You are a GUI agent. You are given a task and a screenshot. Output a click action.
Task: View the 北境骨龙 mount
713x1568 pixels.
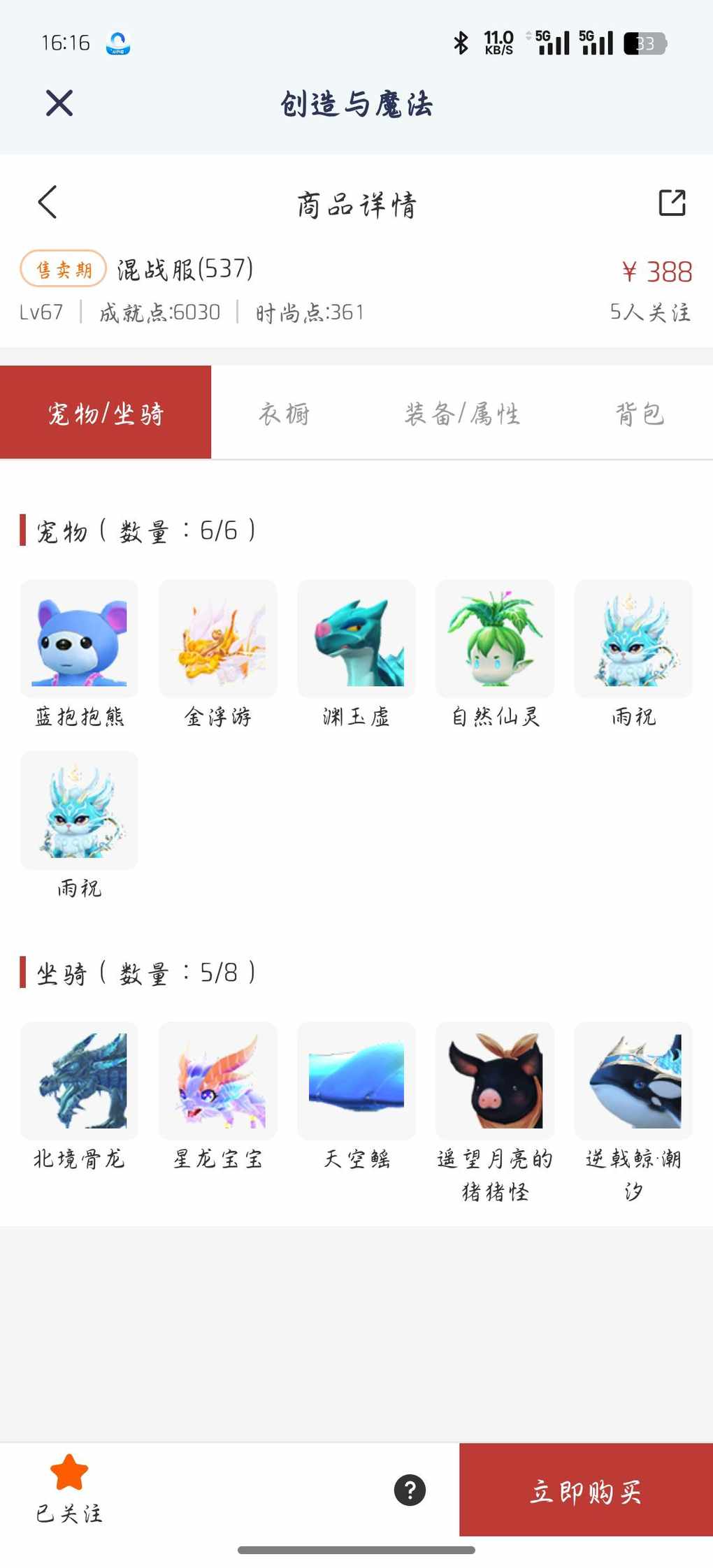[79, 1082]
